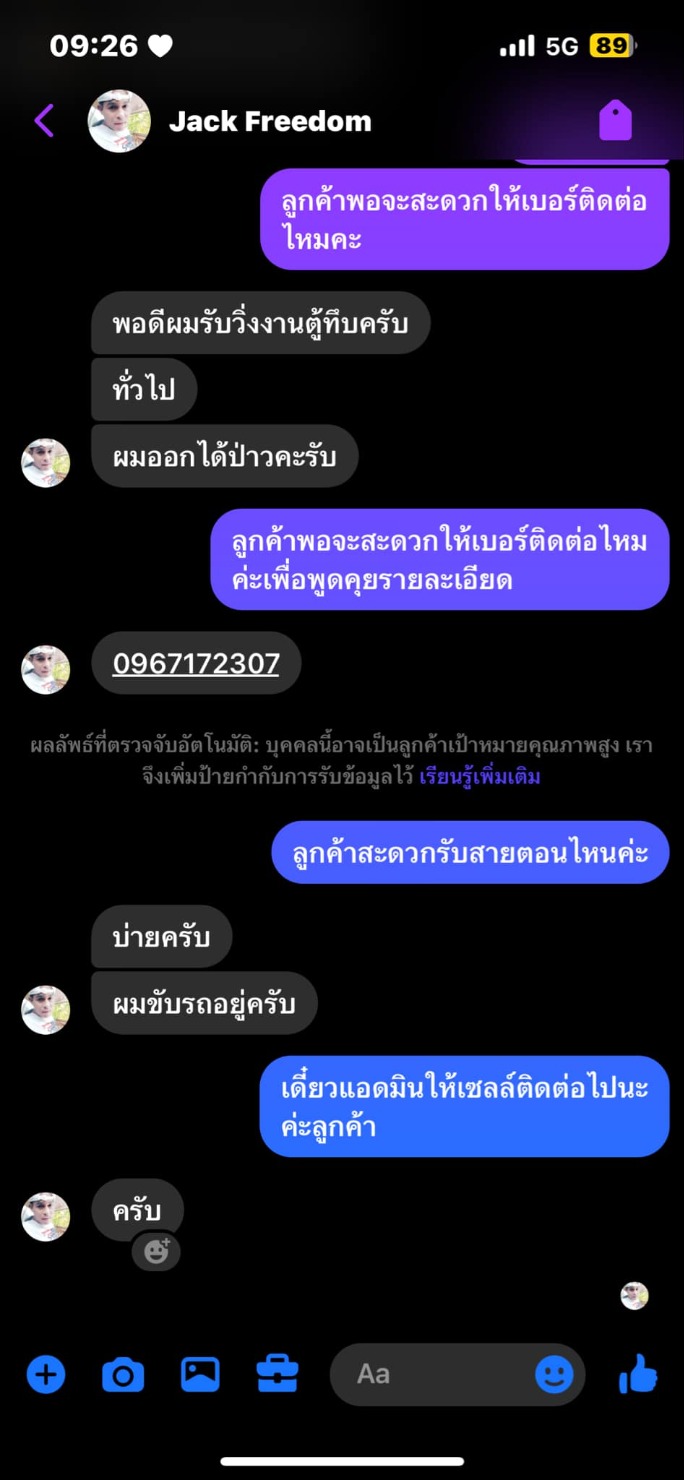
Task: Open the camera to take a photo
Action: pyautogui.click(x=123, y=1375)
